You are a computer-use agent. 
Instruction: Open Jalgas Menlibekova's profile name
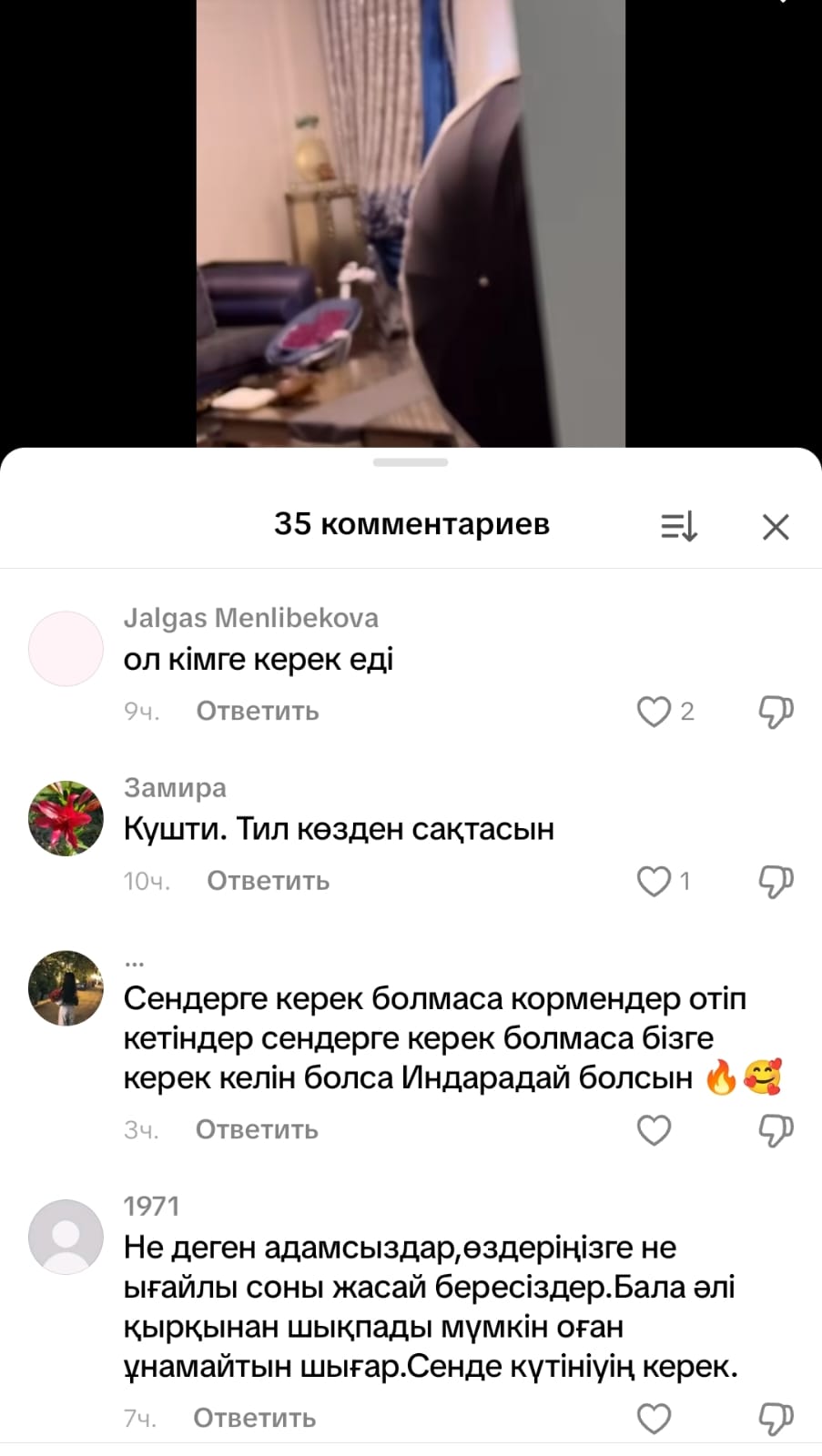(250, 618)
